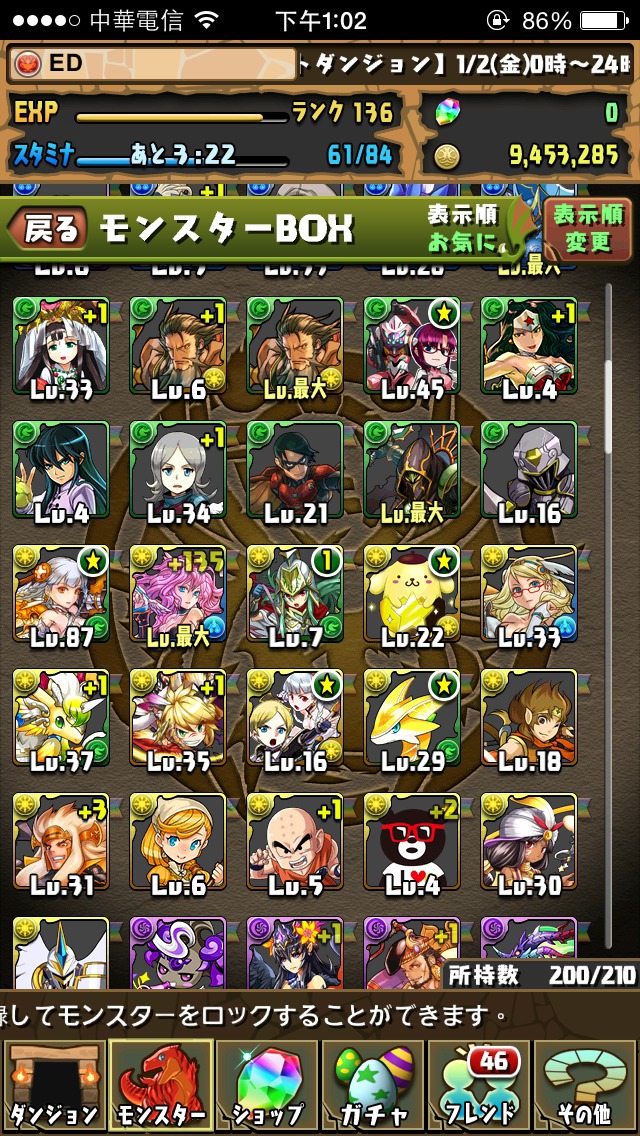Choose the yellow dog monster Lv.22

(x=412, y=594)
